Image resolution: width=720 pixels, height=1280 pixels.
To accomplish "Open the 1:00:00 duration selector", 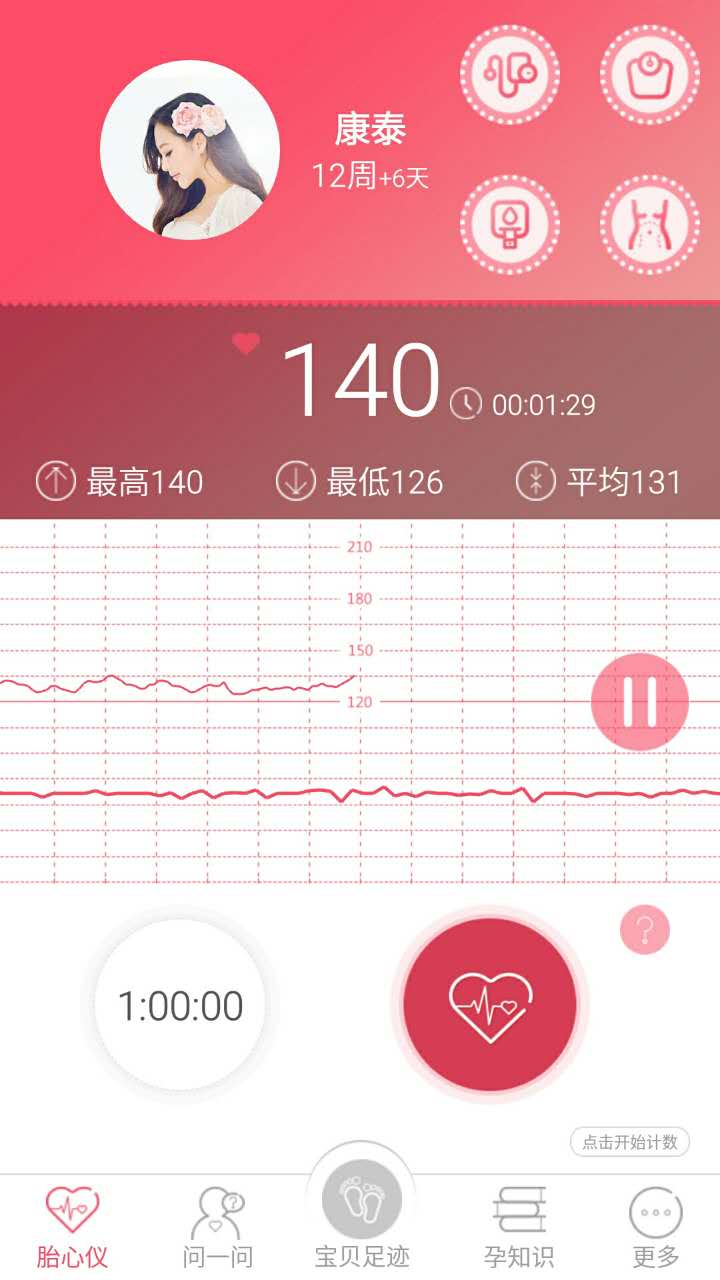I will click(x=178, y=1005).
